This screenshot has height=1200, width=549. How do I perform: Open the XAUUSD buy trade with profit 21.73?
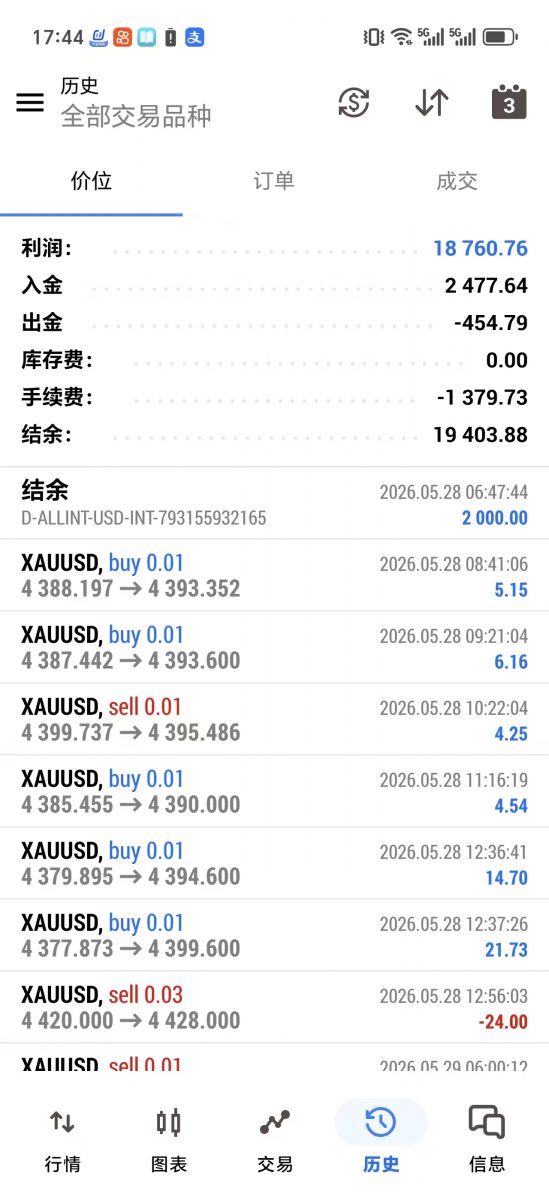[274, 935]
